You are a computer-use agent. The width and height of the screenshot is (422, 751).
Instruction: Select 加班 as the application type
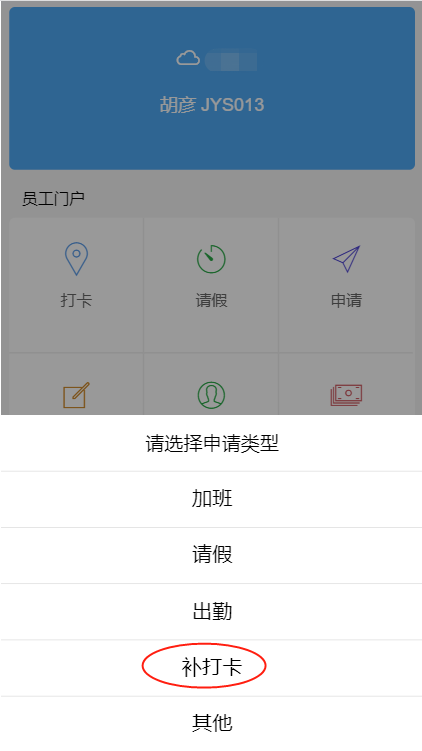tap(211, 499)
